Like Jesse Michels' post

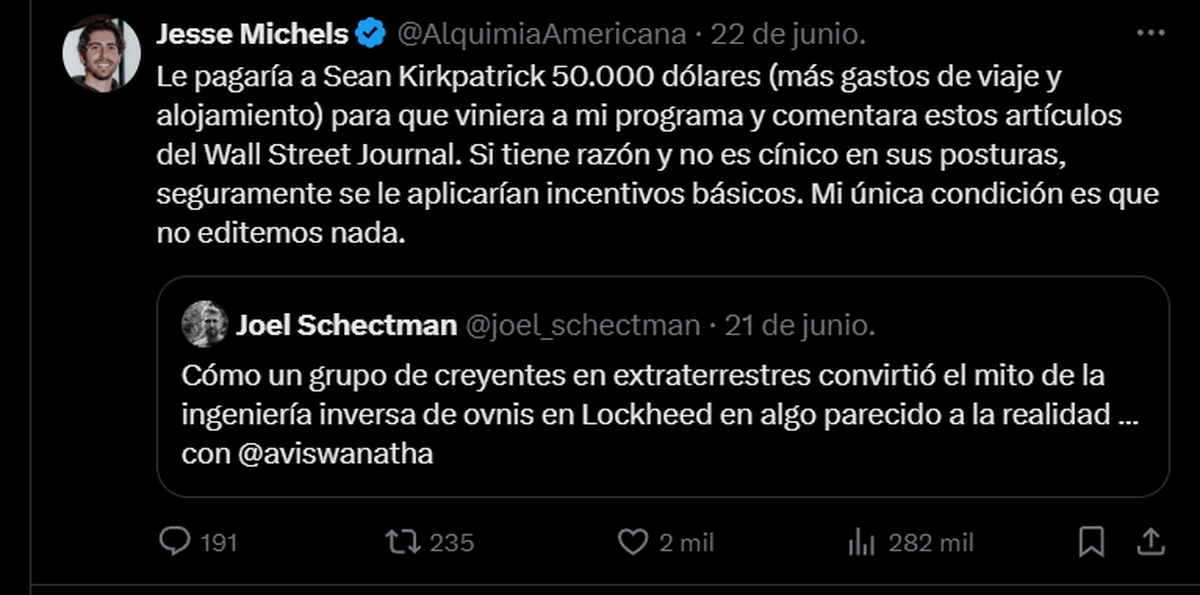pyautogui.click(x=632, y=543)
